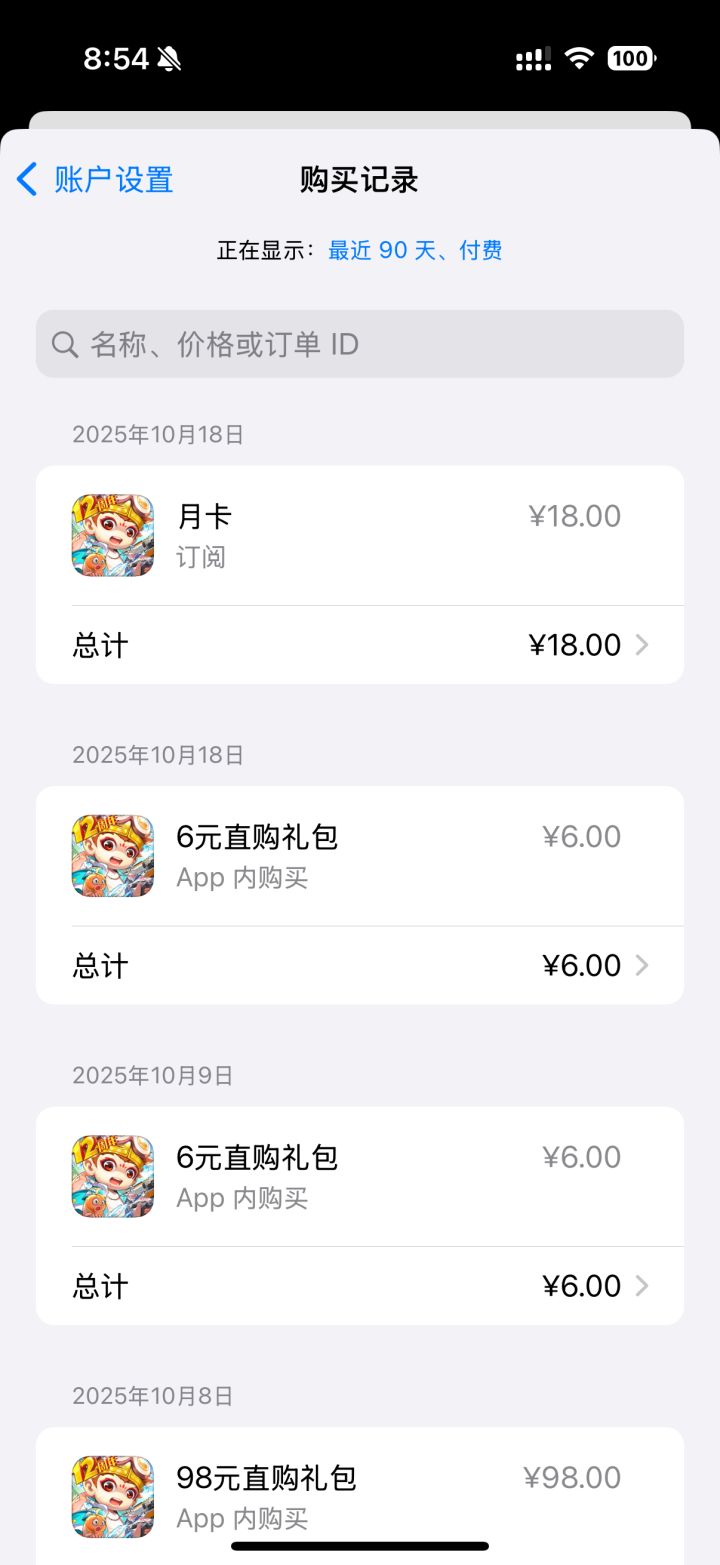Tap the search field 名称、价格或订单 ID

point(360,344)
